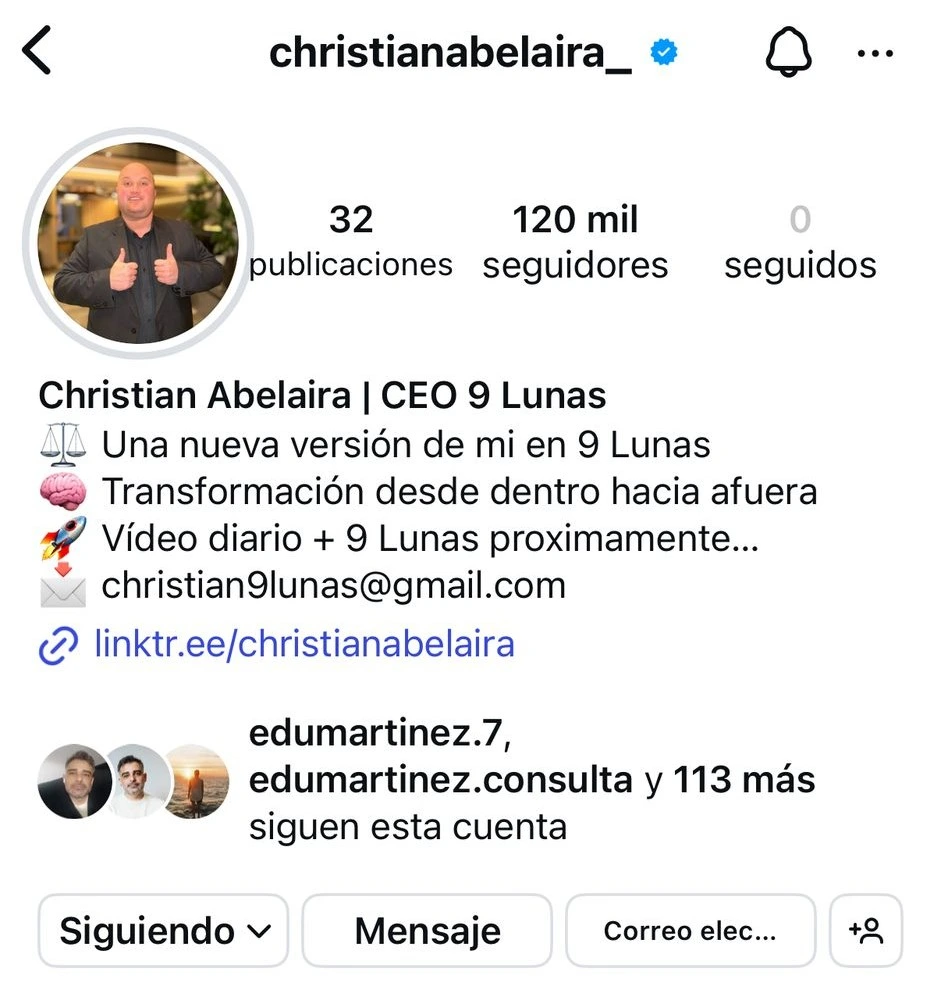View the 120 mil seguidores list
Screen dimensions: 941x982
pyautogui.click(x=575, y=241)
